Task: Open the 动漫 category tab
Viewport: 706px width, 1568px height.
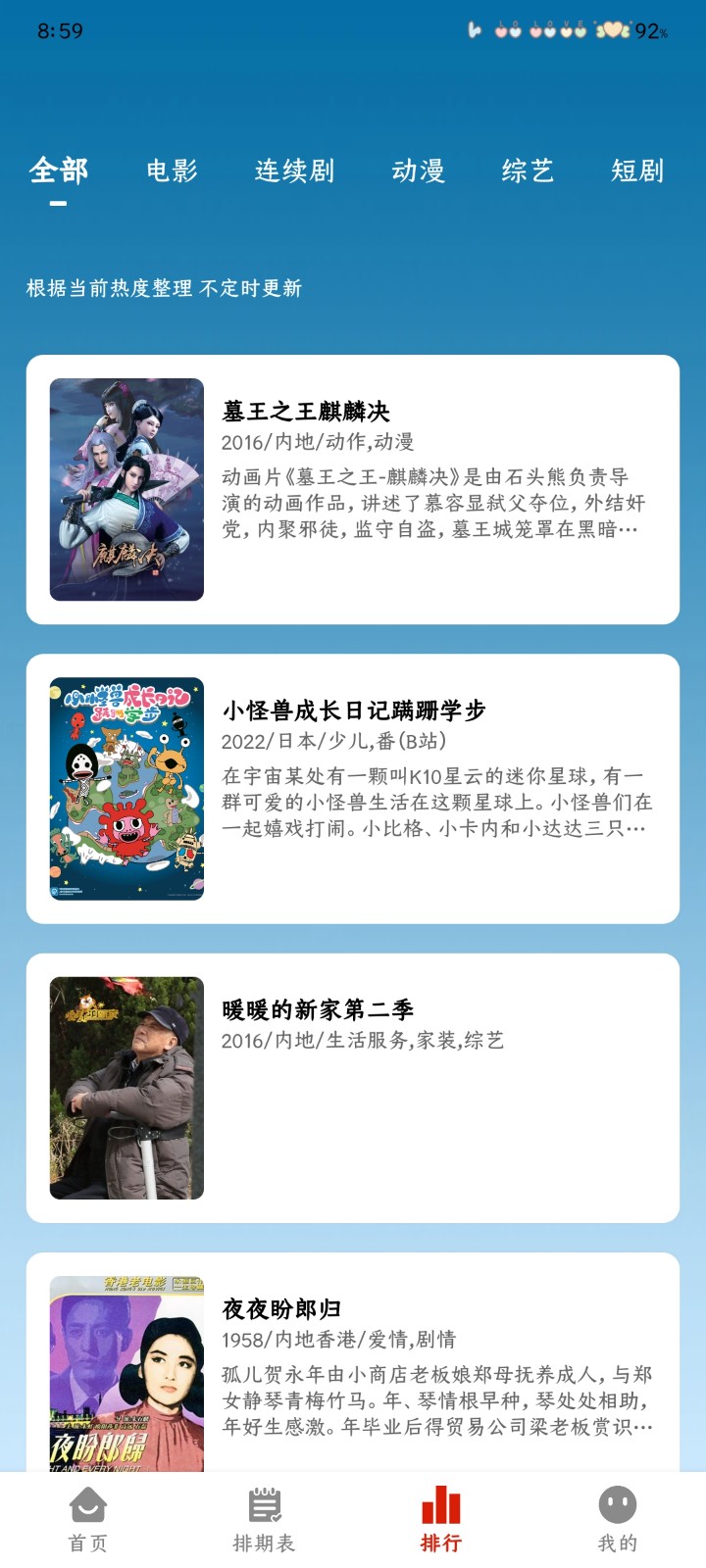Action: (418, 171)
